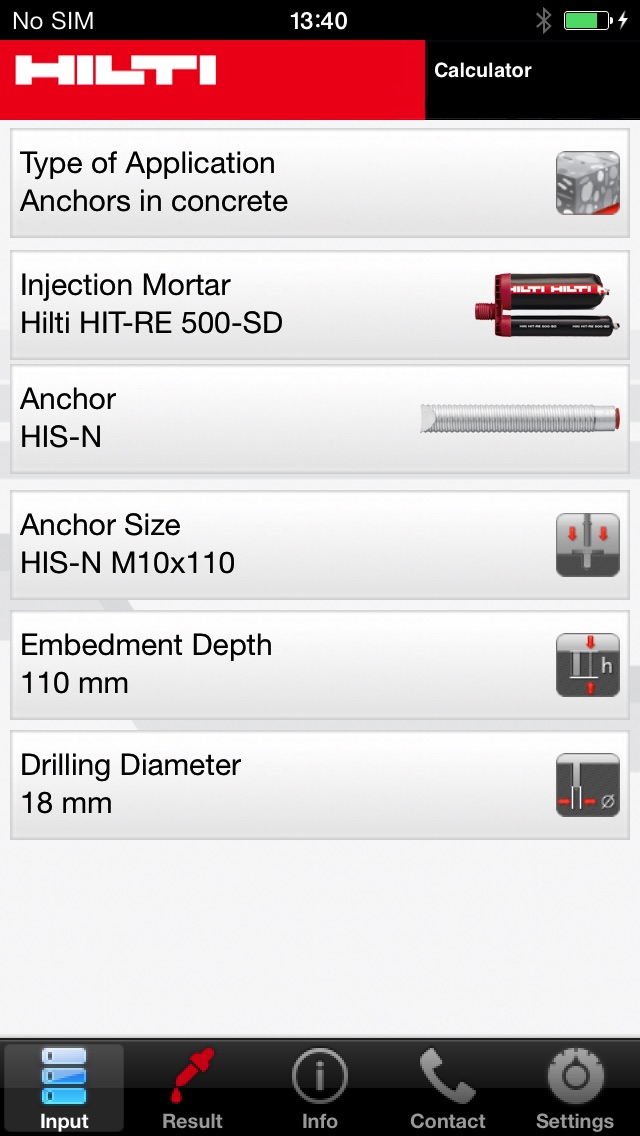Select the Injection Mortar row
This screenshot has width=640, height=1136.
320,305
